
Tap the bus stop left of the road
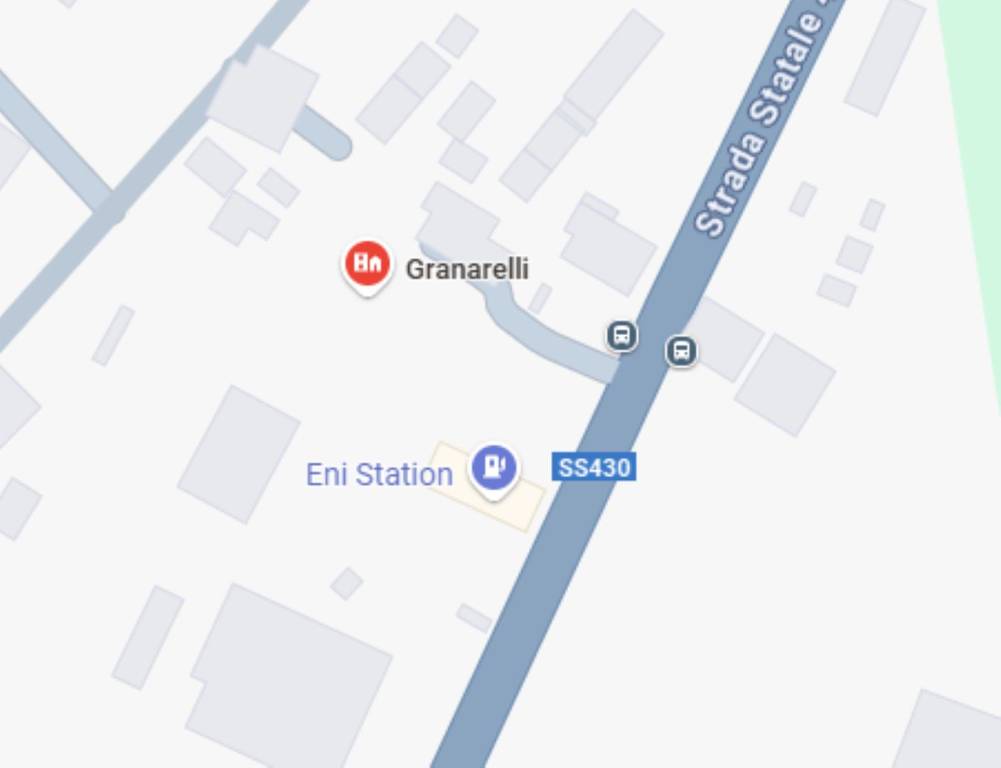(x=622, y=335)
